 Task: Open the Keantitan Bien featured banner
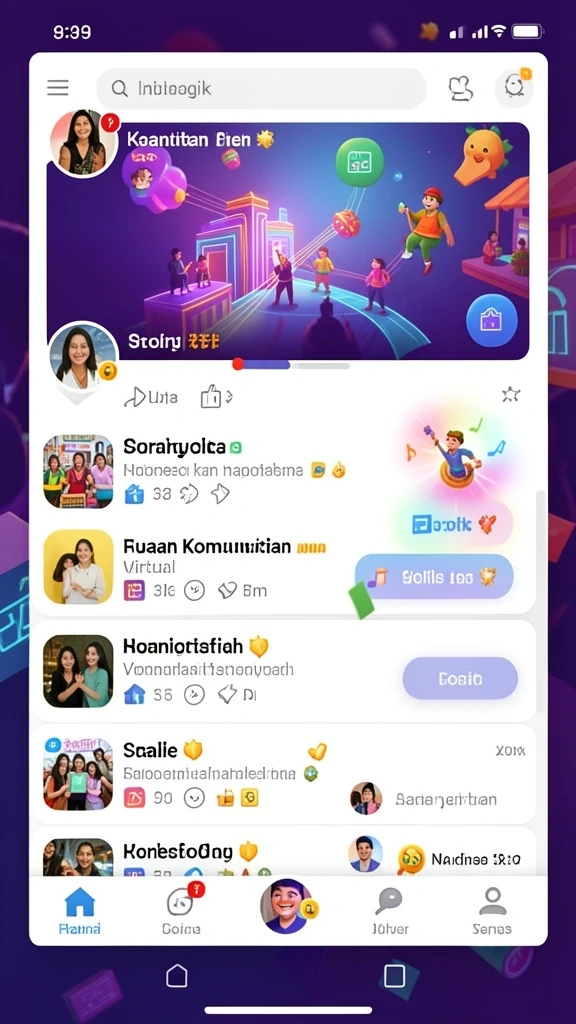[287, 240]
